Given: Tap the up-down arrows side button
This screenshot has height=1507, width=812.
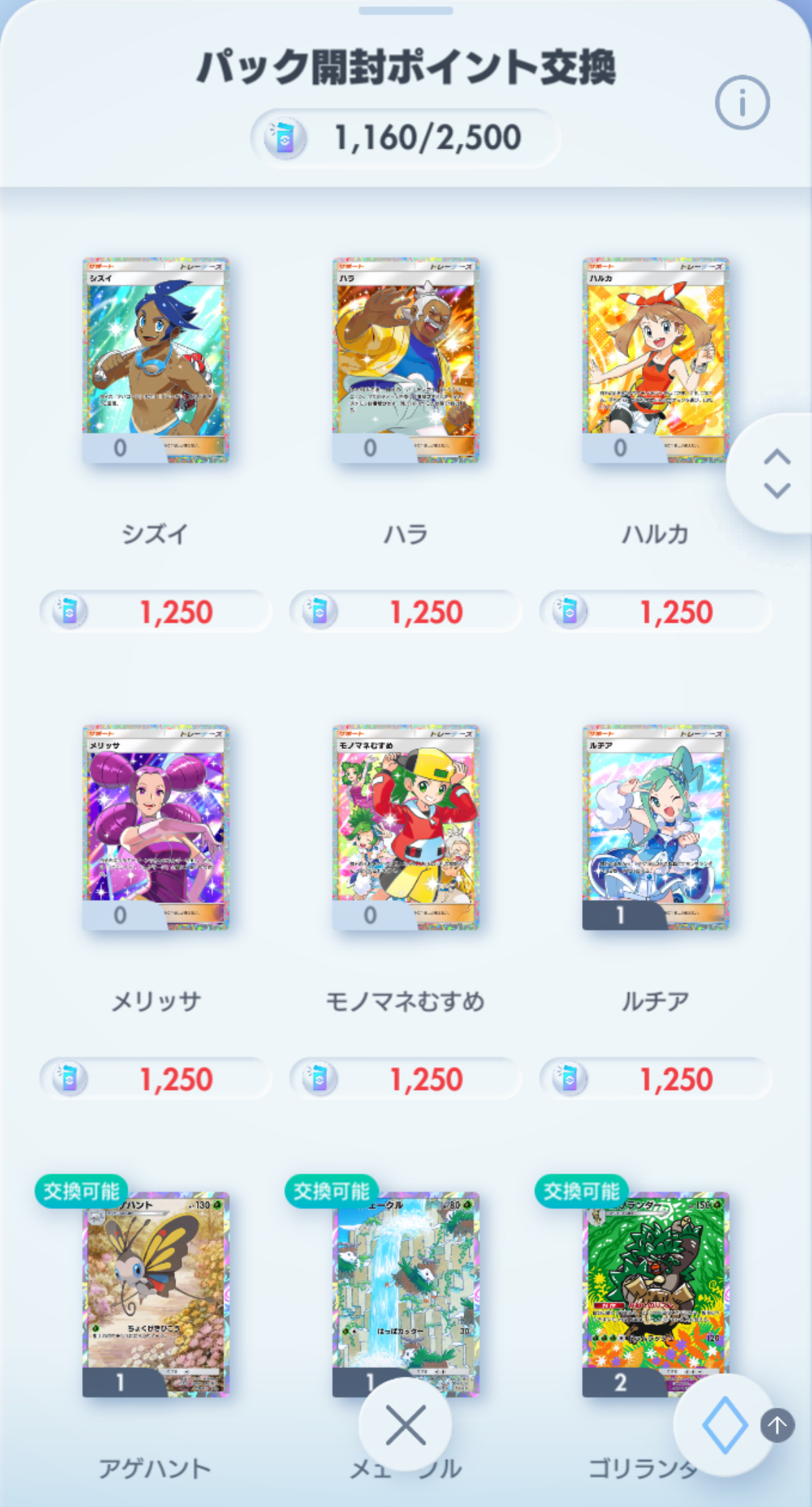Looking at the screenshot, I should (x=777, y=474).
